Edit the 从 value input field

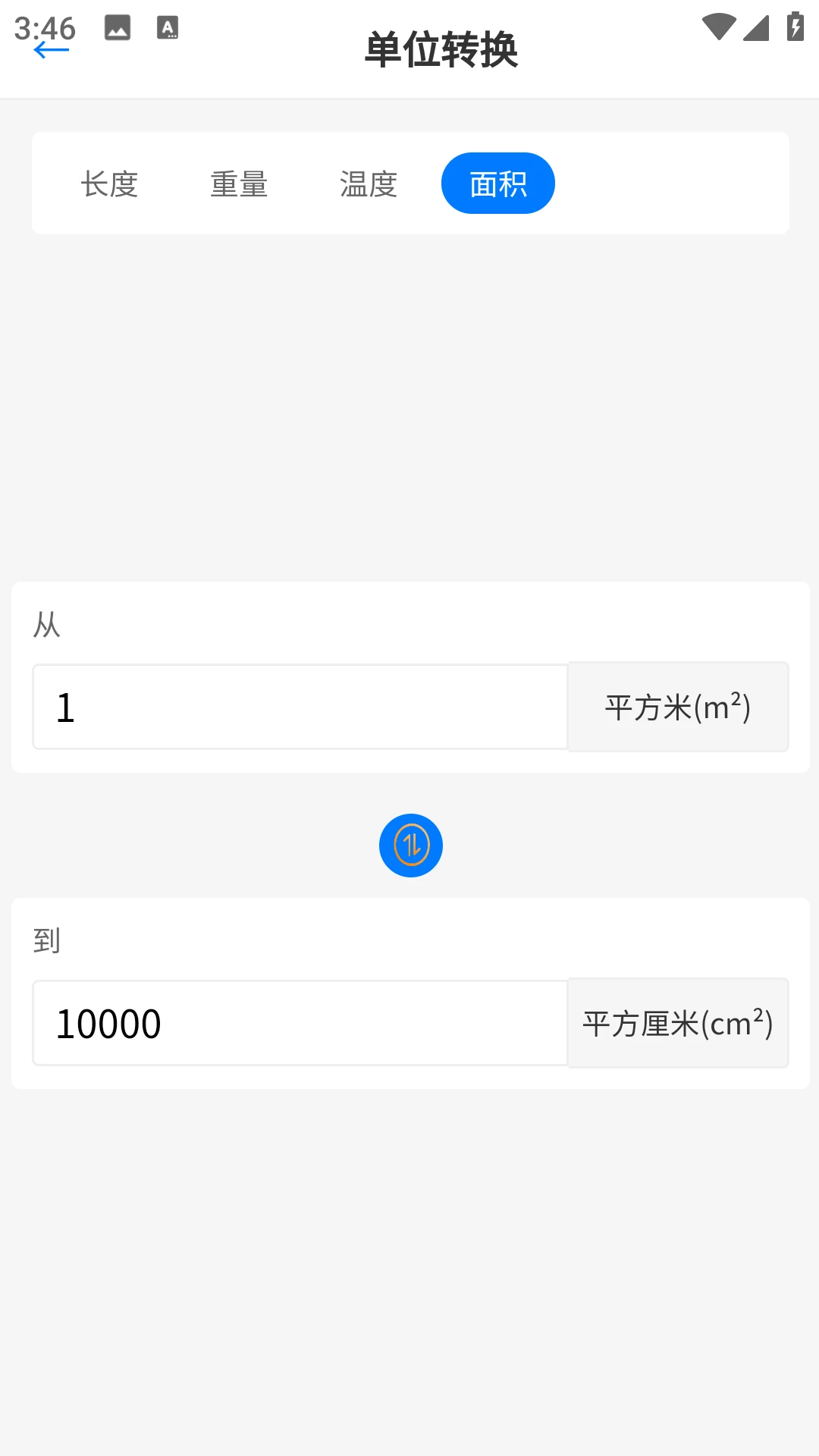[x=300, y=707]
